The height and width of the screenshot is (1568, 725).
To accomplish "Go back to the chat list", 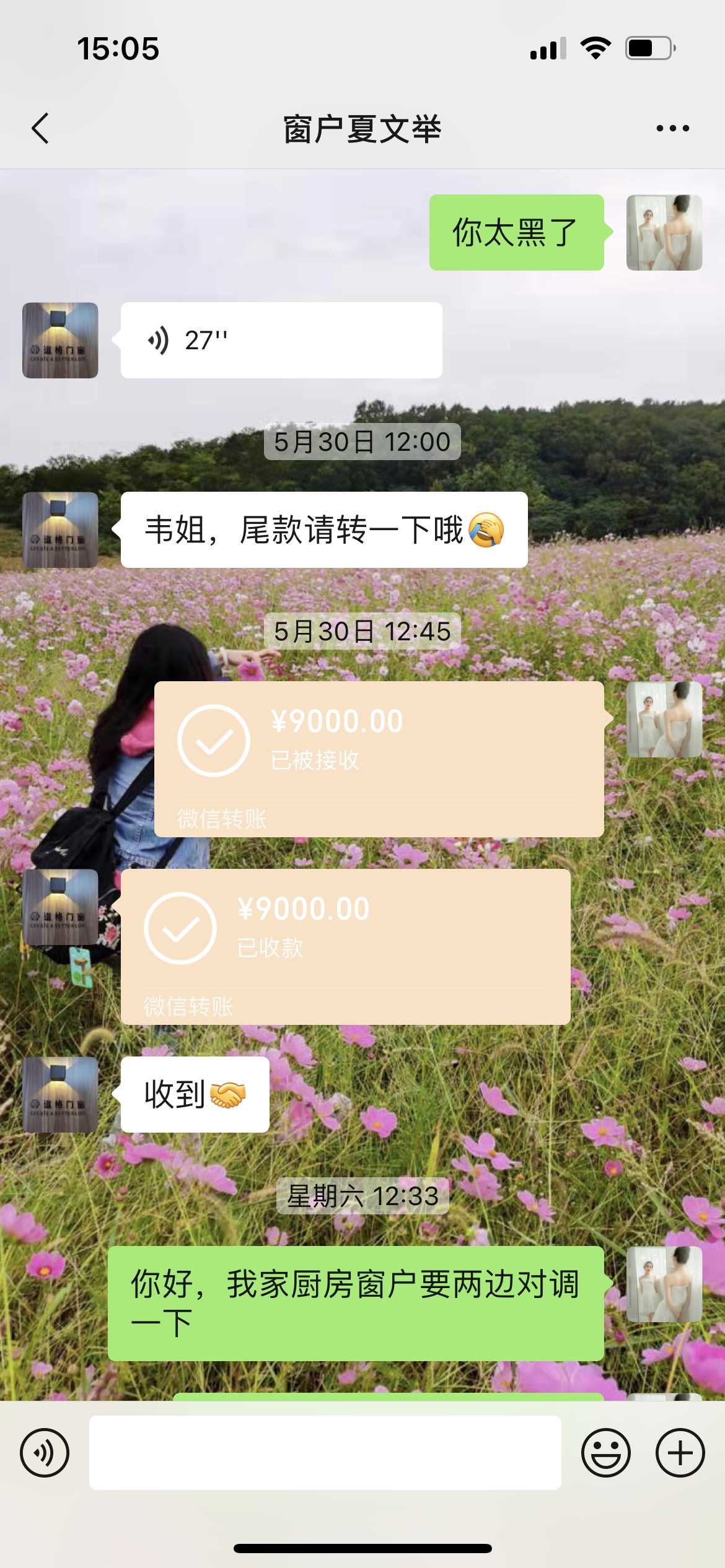I will 40,129.
